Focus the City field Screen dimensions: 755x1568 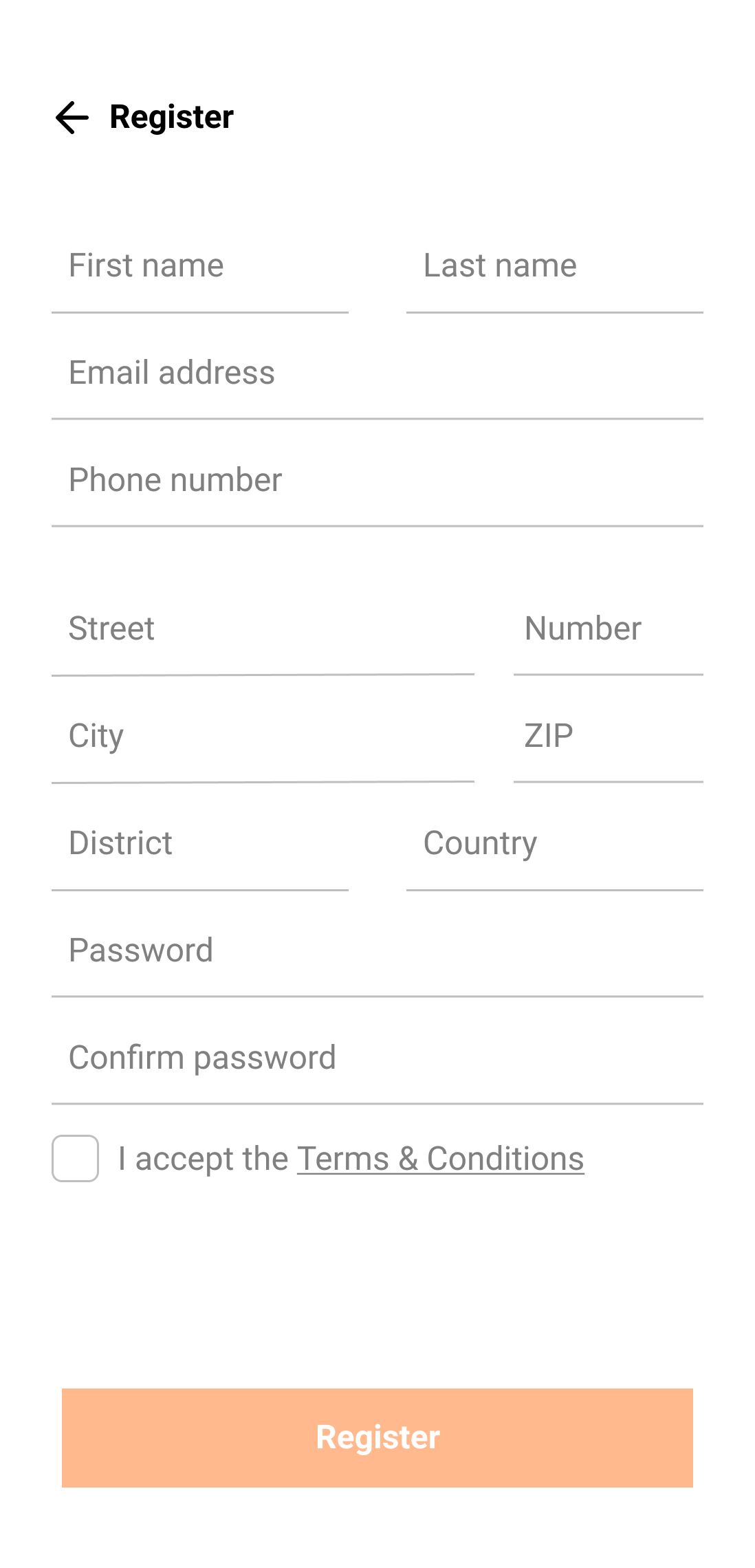tap(263, 736)
